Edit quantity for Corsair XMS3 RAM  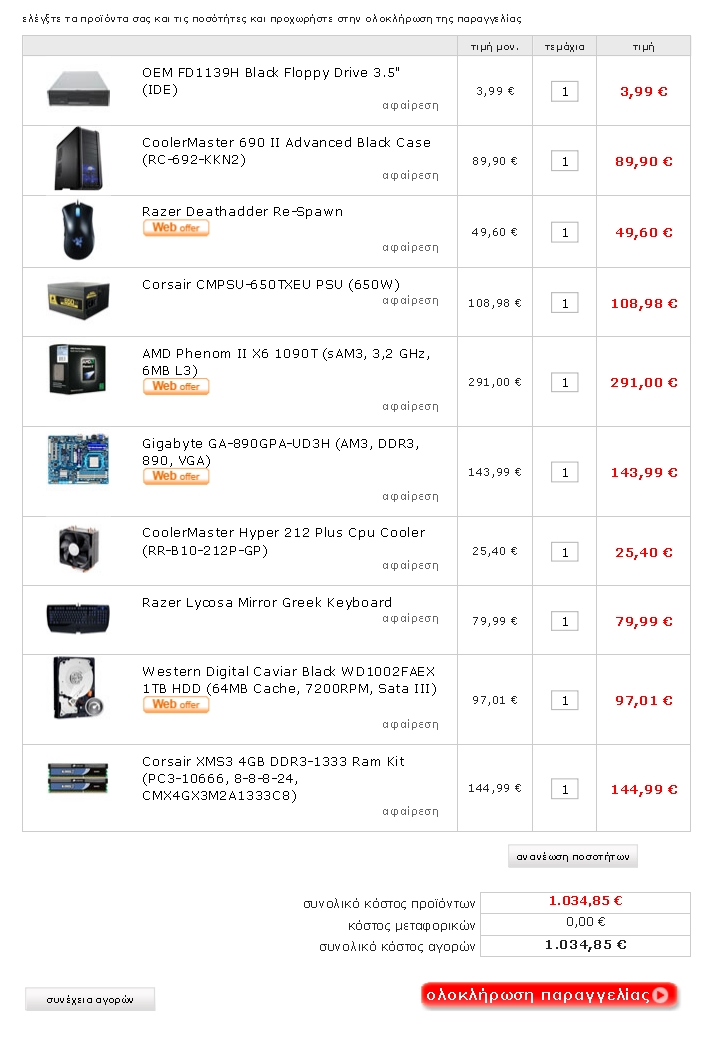564,789
